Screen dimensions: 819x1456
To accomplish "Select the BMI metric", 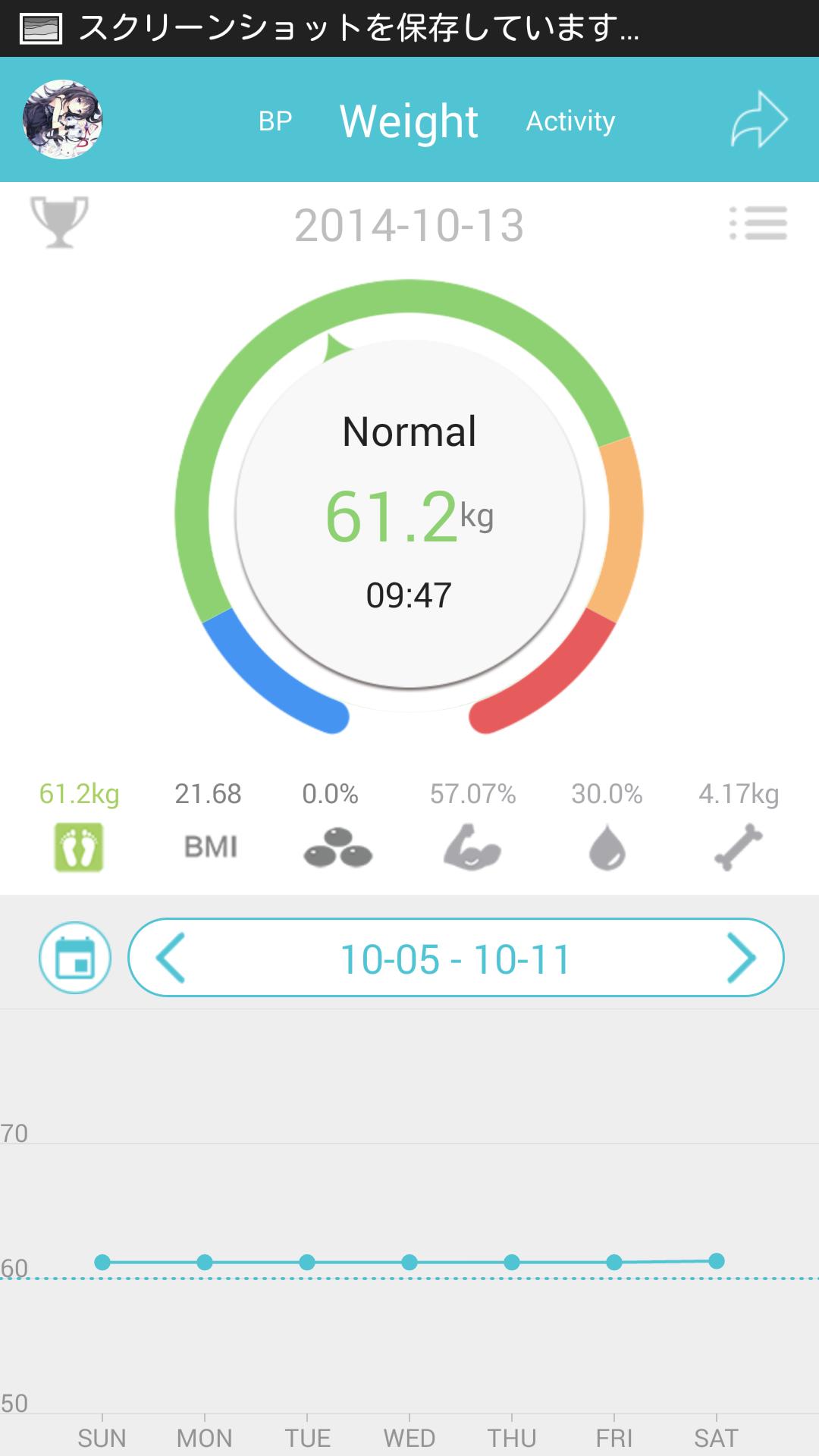I will click(x=210, y=847).
